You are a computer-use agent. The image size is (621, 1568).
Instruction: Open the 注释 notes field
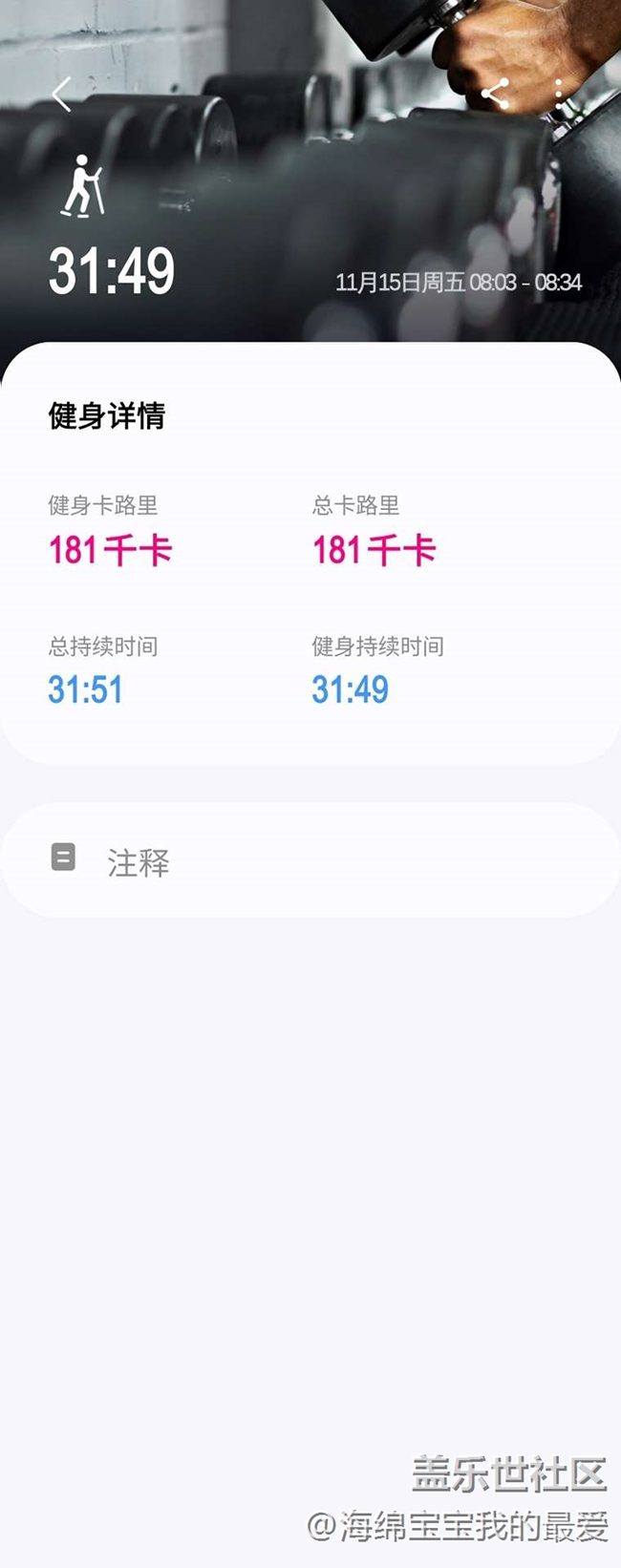click(310, 861)
